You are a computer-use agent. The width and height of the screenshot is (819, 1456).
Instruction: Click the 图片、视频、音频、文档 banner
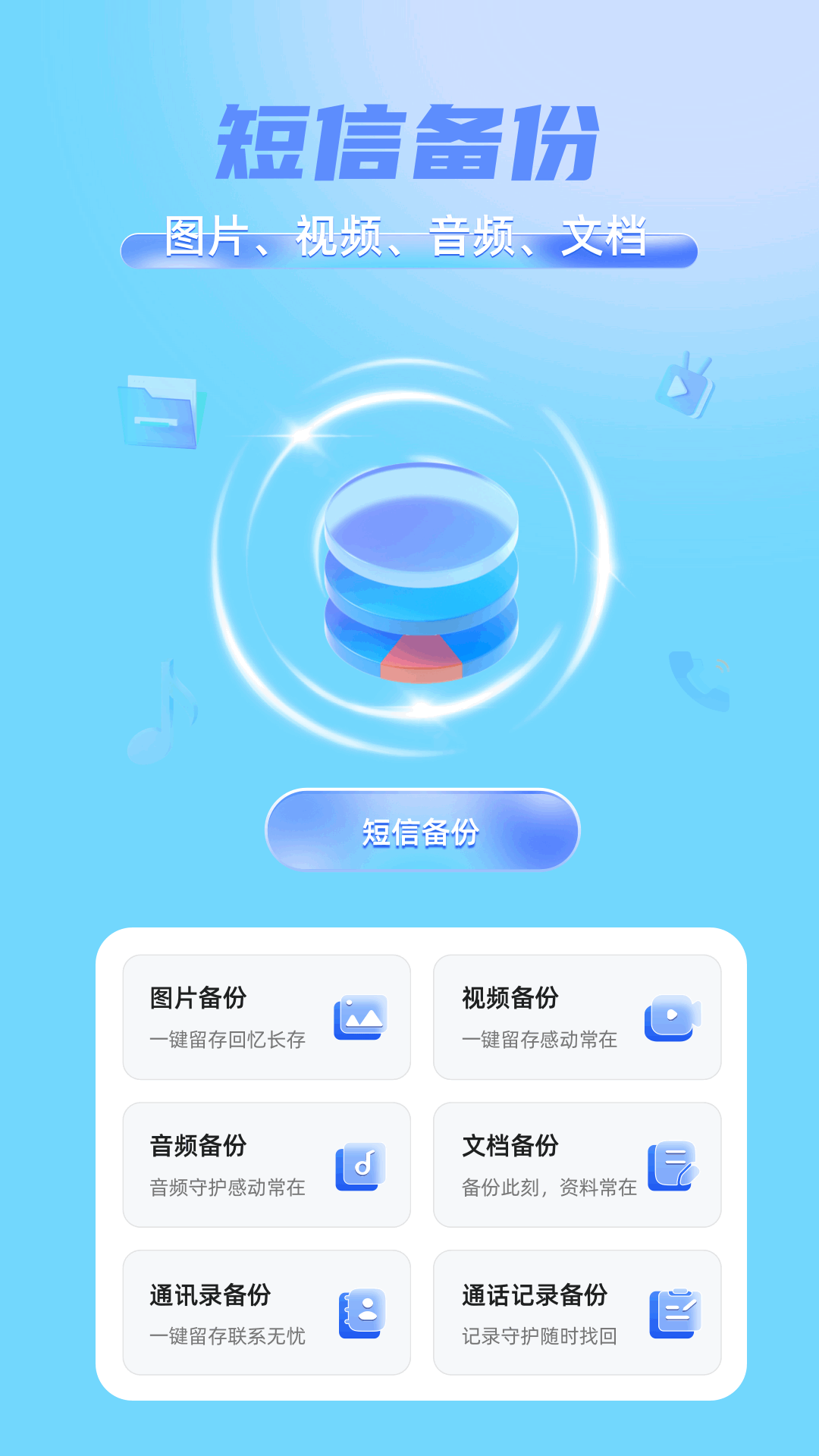click(x=409, y=237)
